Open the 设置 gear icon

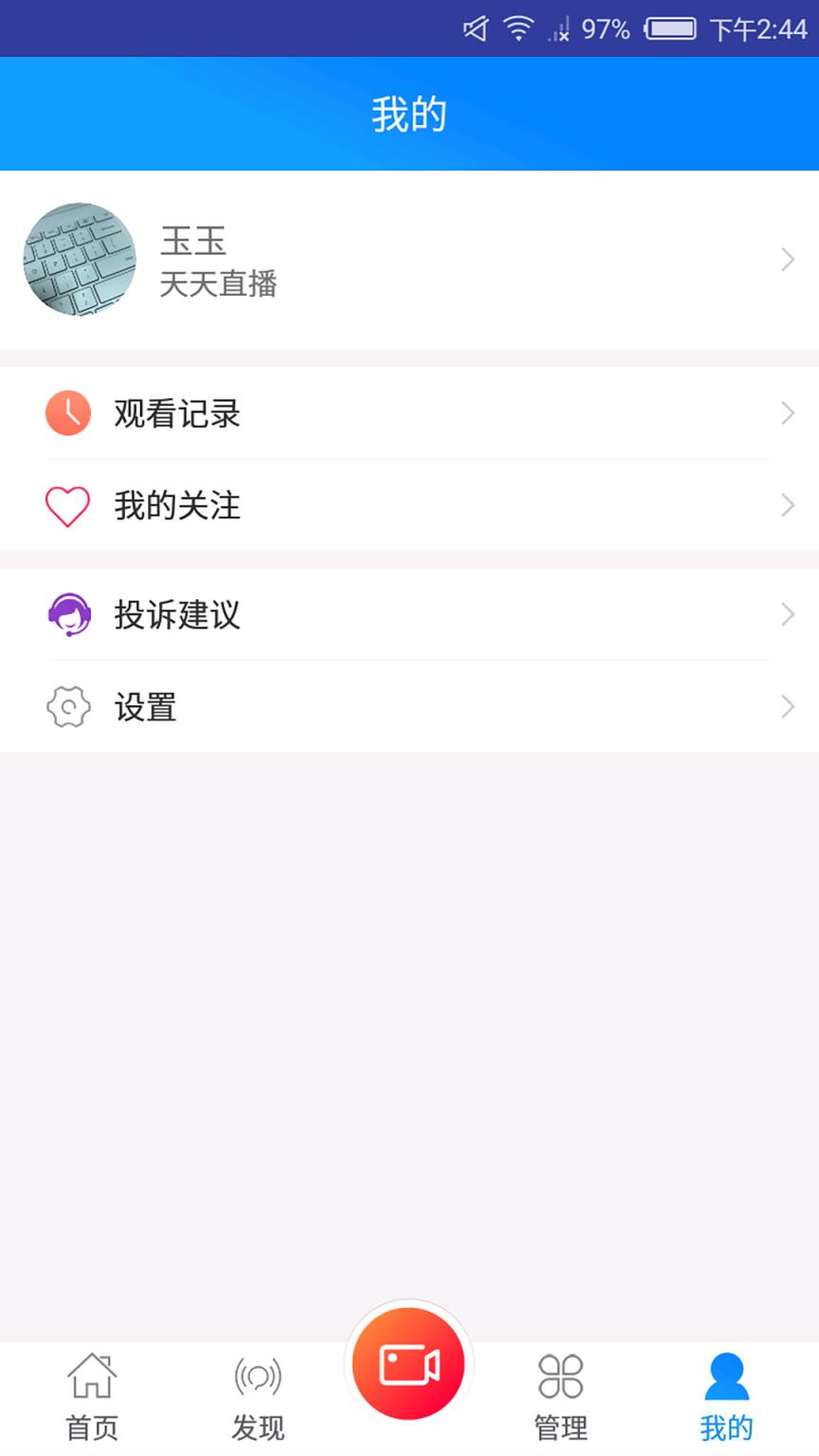click(67, 706)
